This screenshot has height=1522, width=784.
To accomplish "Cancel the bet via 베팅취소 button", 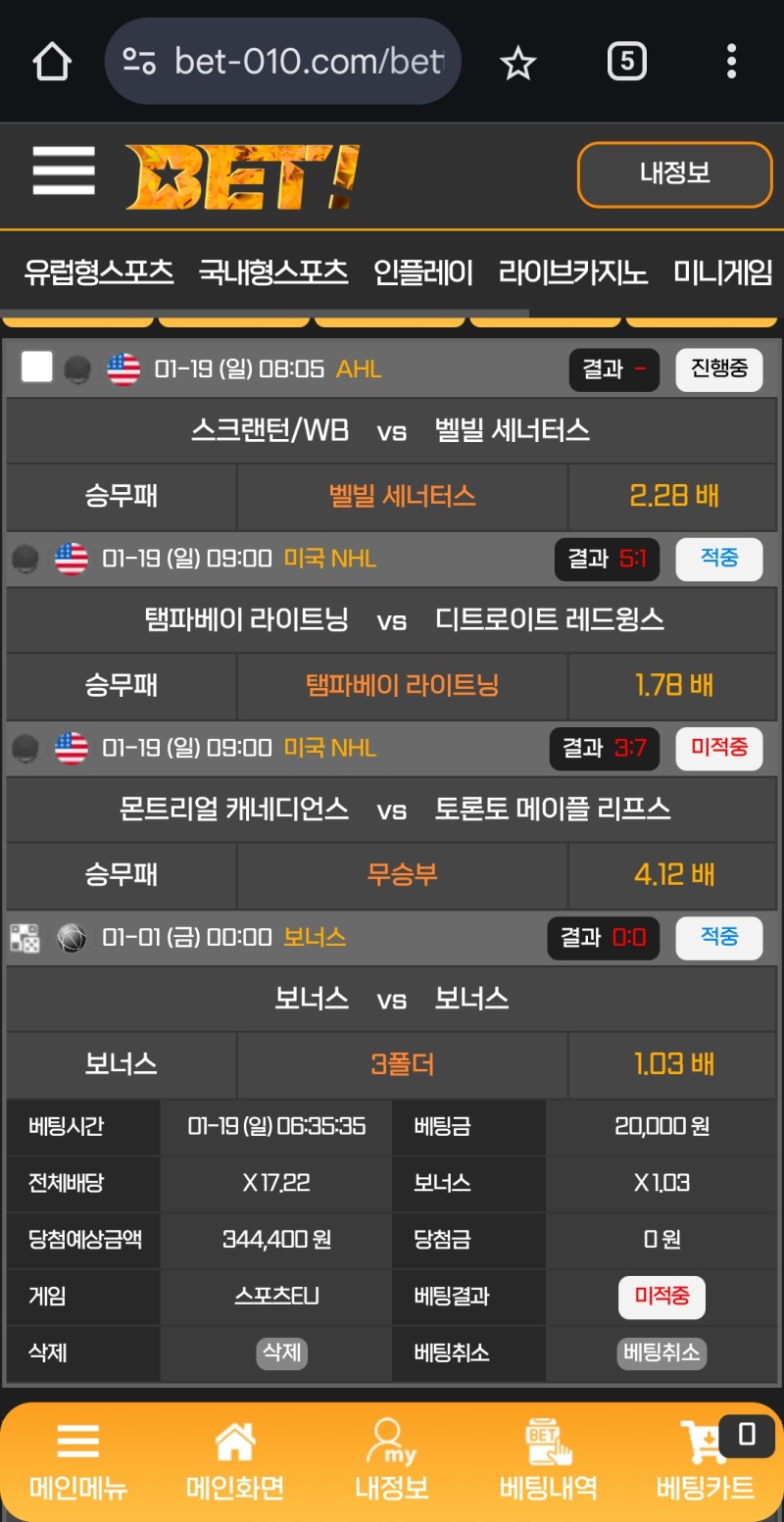I will pos(661,1353).
